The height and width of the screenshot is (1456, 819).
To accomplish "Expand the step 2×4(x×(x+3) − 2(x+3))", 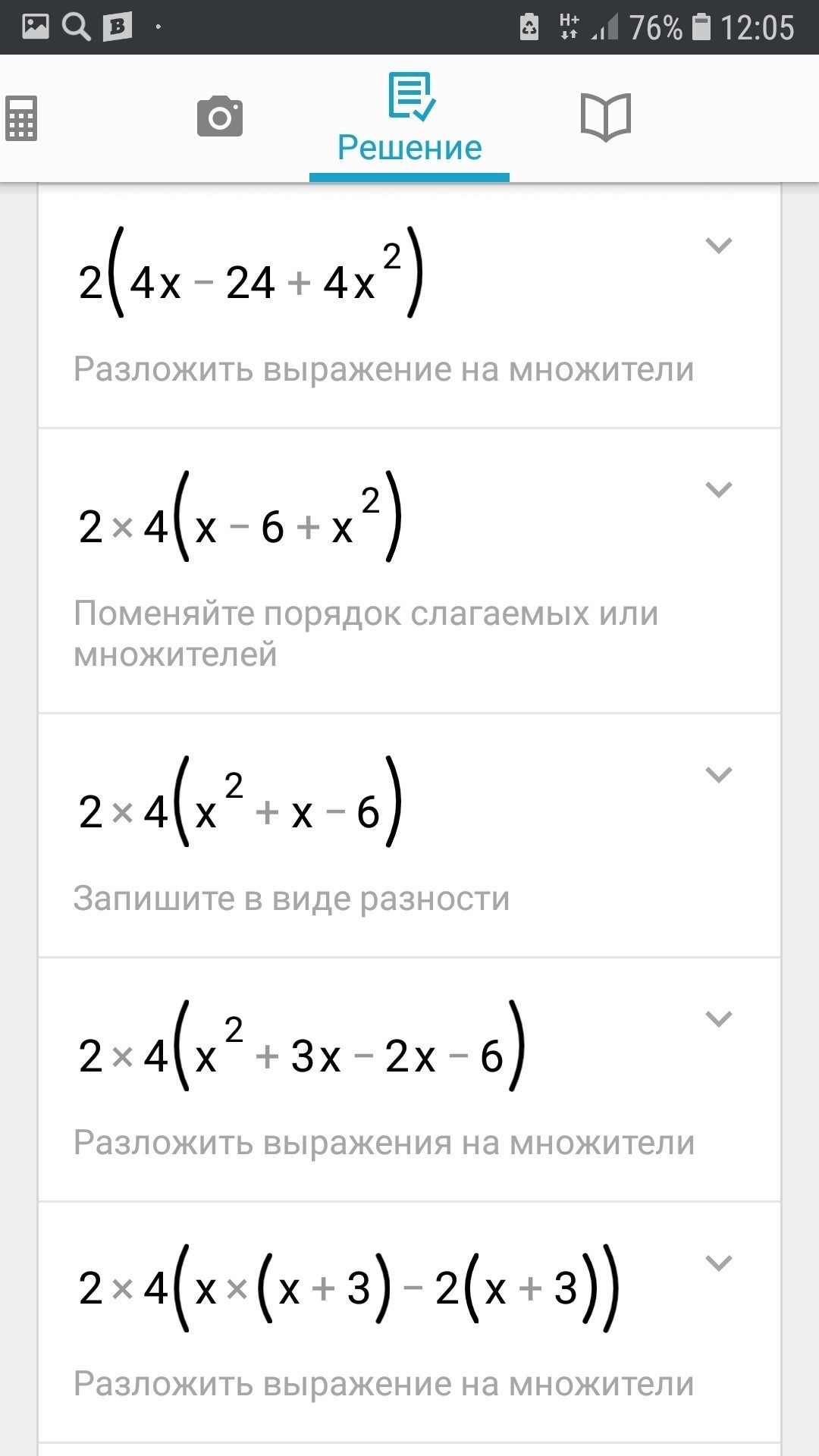I will [718, 1263].
